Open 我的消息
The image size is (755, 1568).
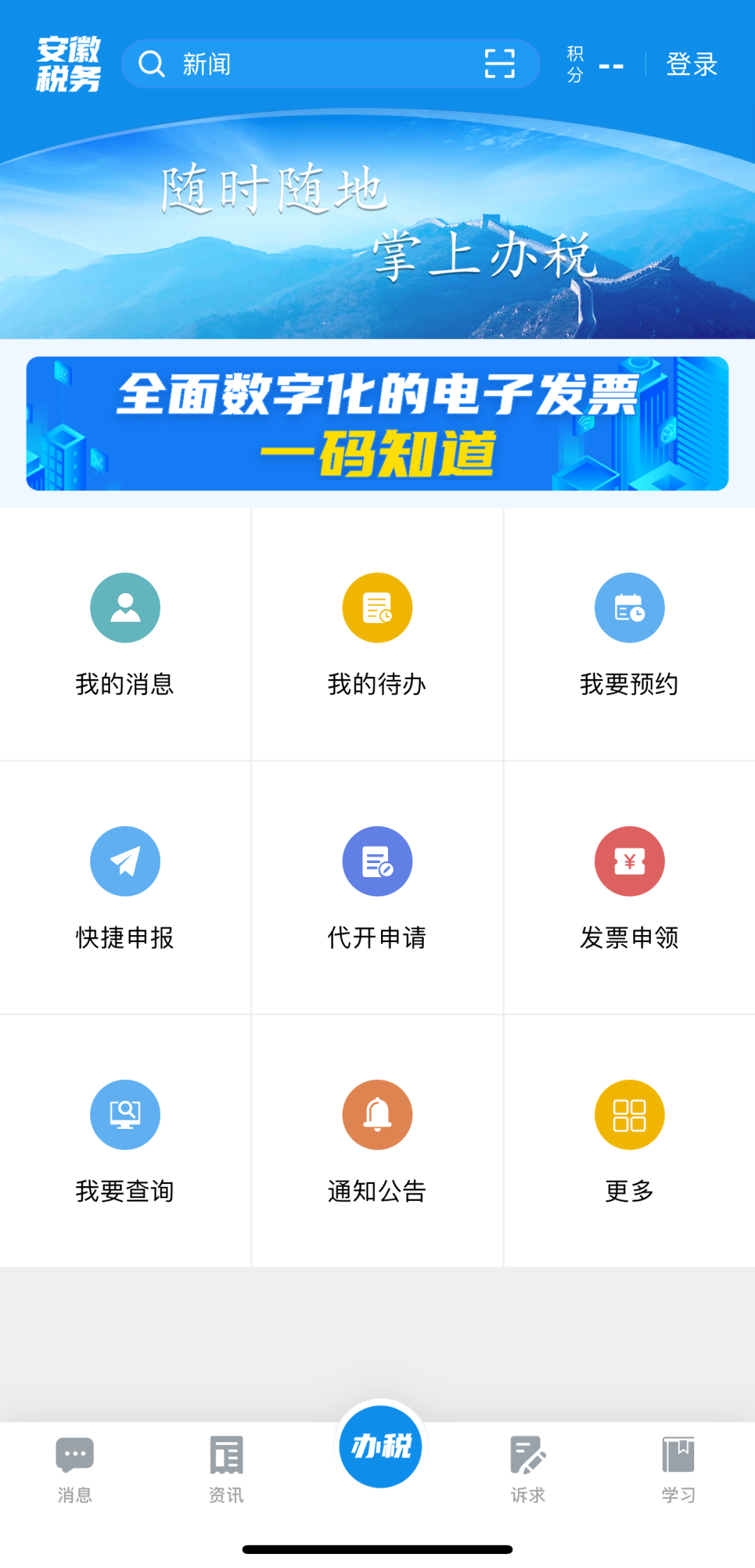click(x=125, y=634)
